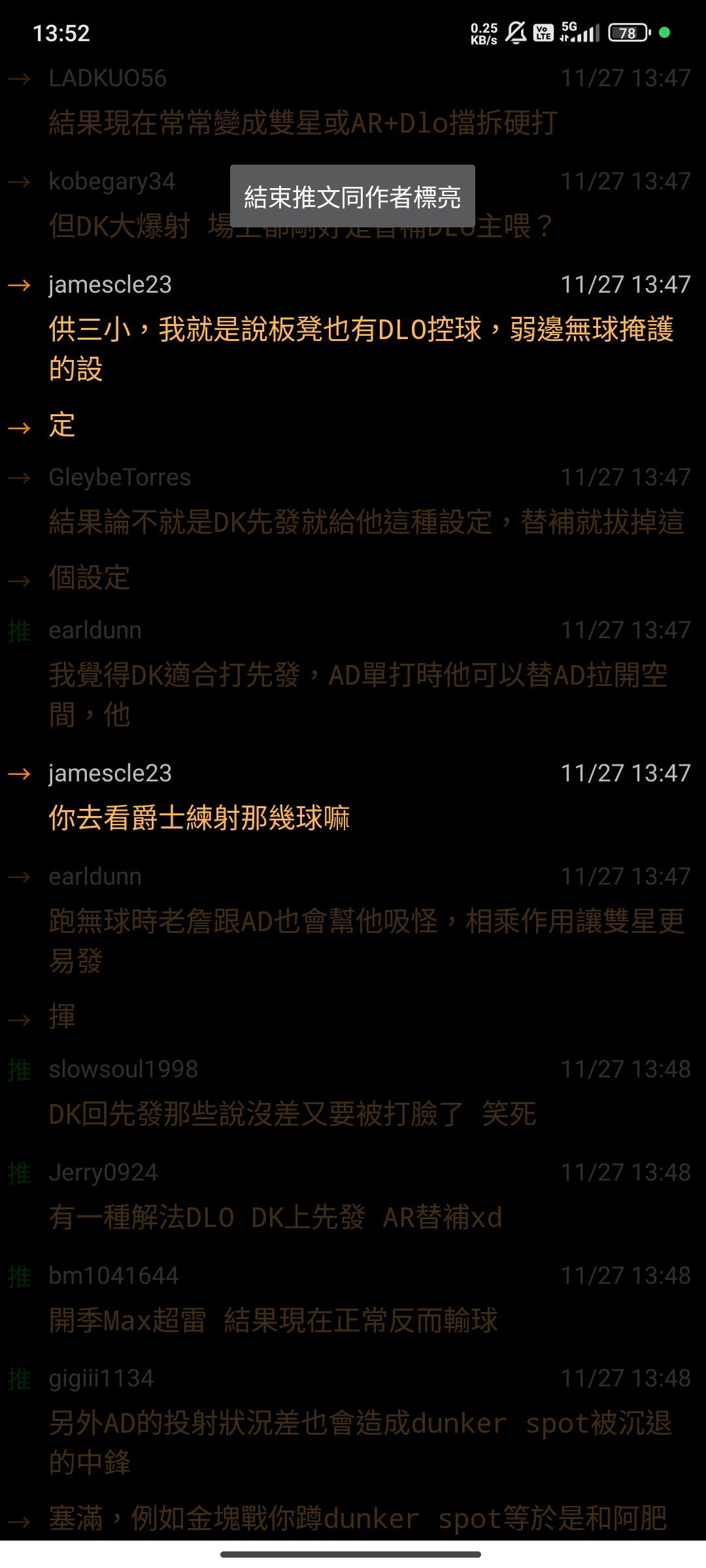
Task: Tap bm1041644's comment about 開季Max超雷
Action: pyautogui.click(x=273, y=1320)
